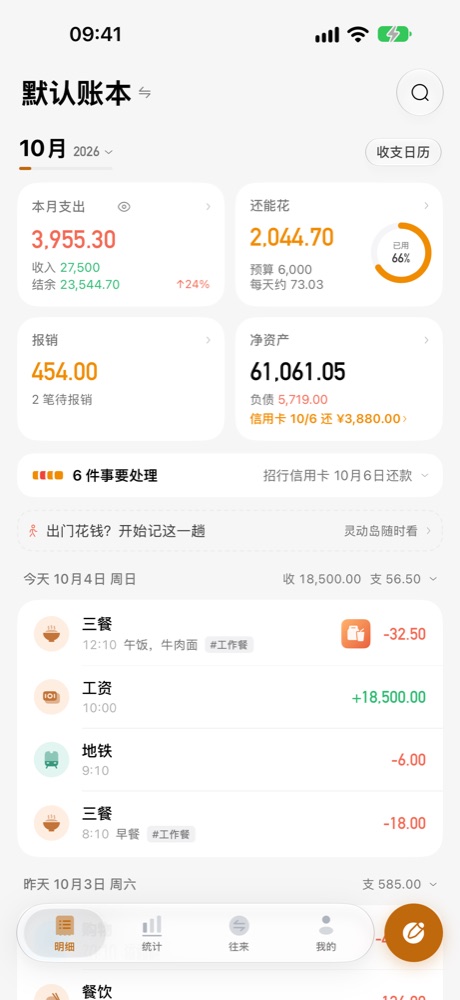Collapse today's 10月4日 entries
Image resolution: width=460 pixels, height=1000 pixels.
(x=433, y=579)
